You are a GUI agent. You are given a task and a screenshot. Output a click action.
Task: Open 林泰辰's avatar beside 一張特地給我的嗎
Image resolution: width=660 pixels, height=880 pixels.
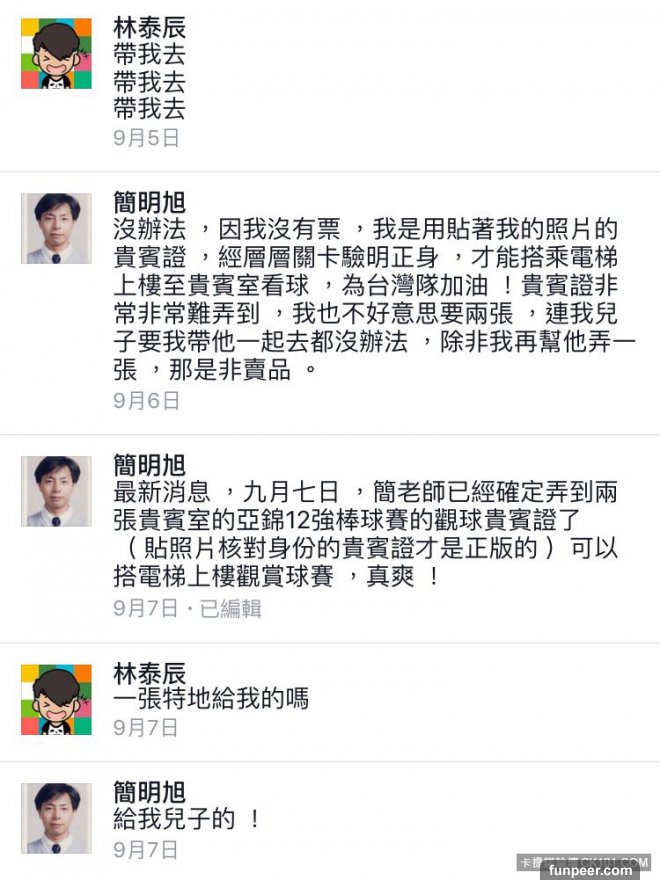point(56,699)
